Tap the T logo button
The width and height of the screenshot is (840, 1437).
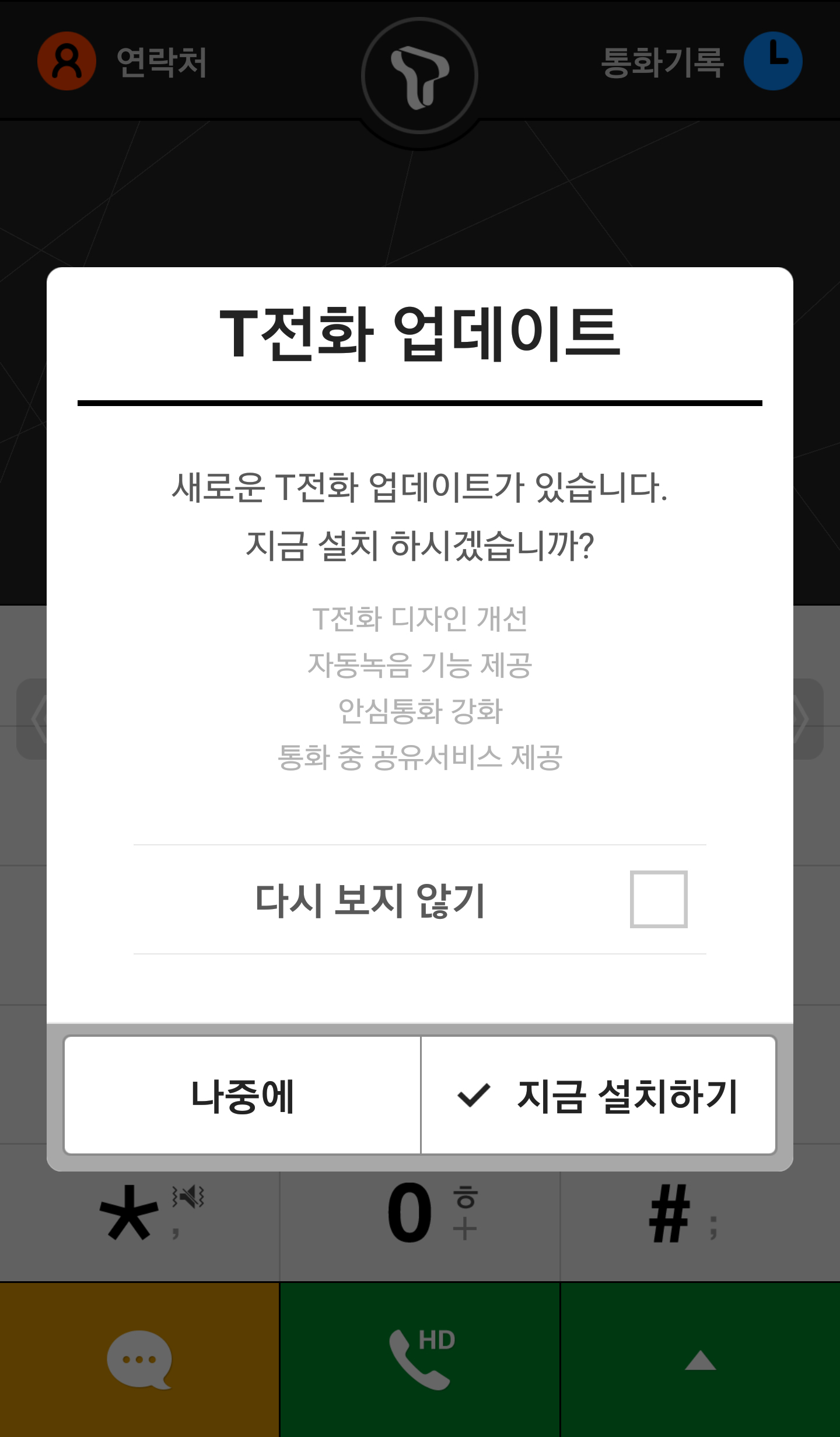coord(419,76)
